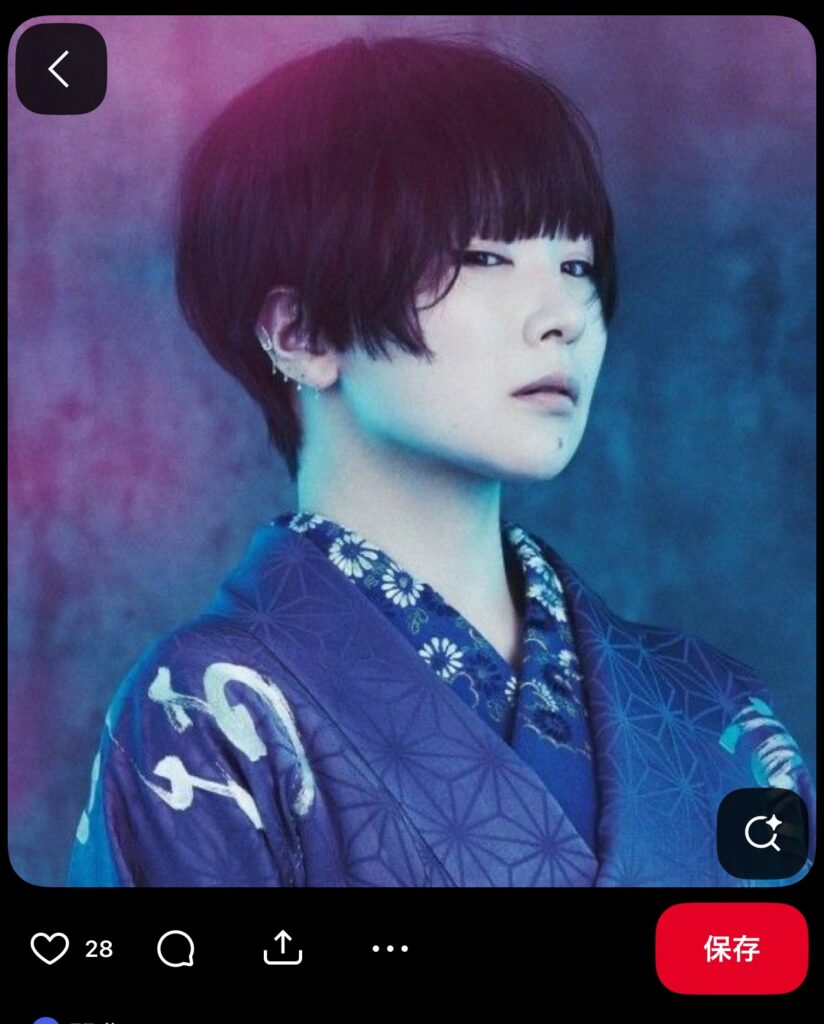Go back using the arrow button
Image resolution: width=824 pixels, height=1024 pixels.
[60, 69]
